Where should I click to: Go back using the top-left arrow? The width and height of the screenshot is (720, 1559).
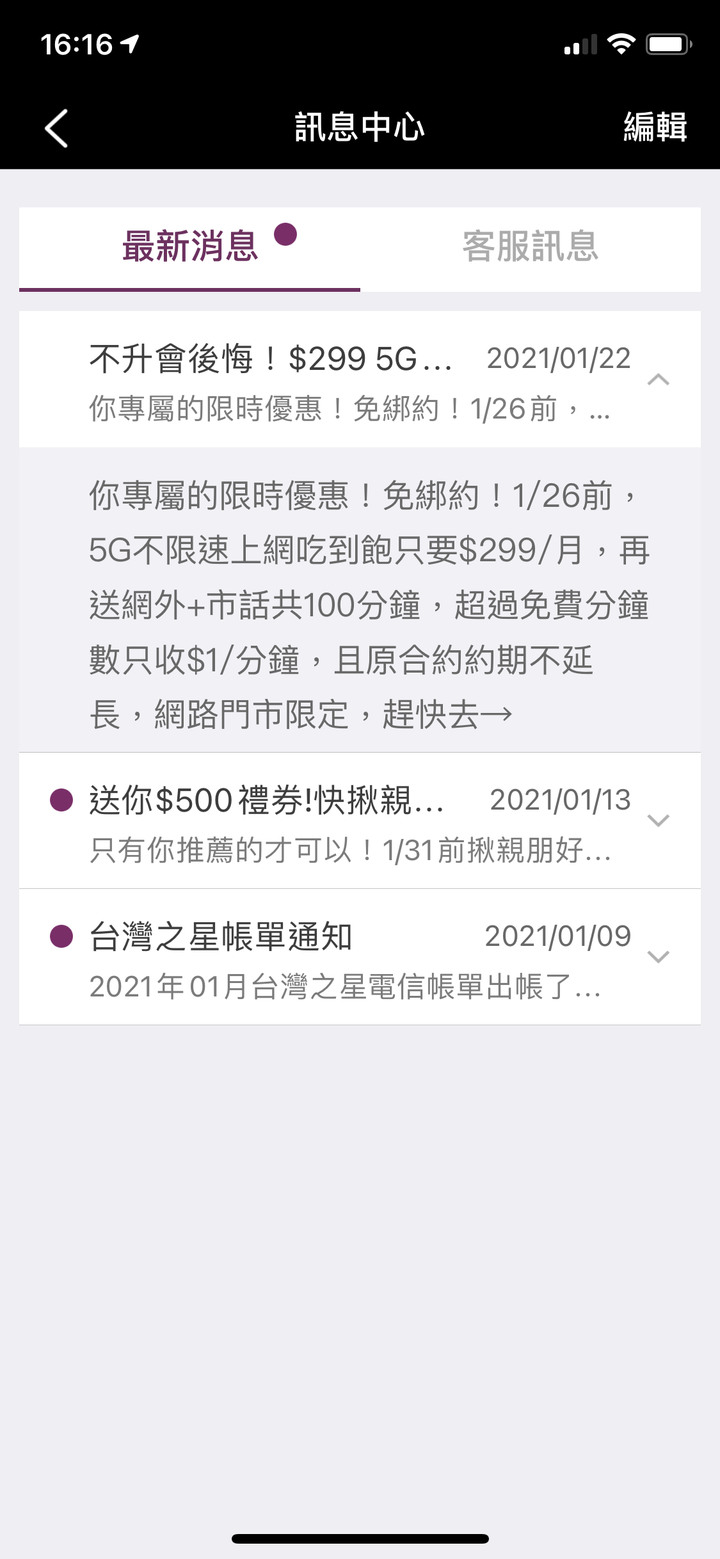point(56,128)
